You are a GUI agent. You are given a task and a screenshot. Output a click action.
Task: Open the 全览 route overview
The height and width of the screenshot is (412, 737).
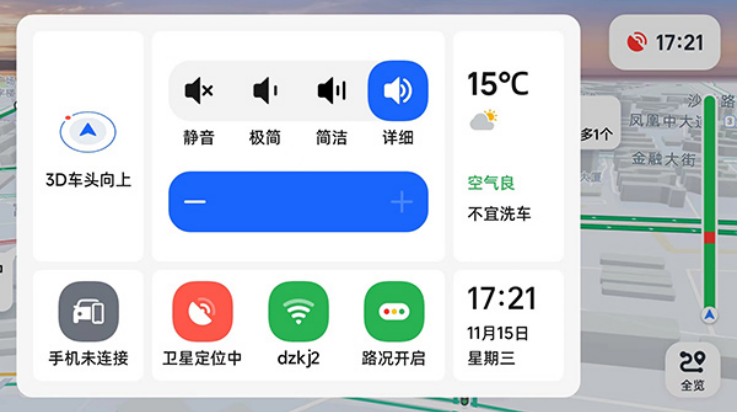(x=692, y=369)
